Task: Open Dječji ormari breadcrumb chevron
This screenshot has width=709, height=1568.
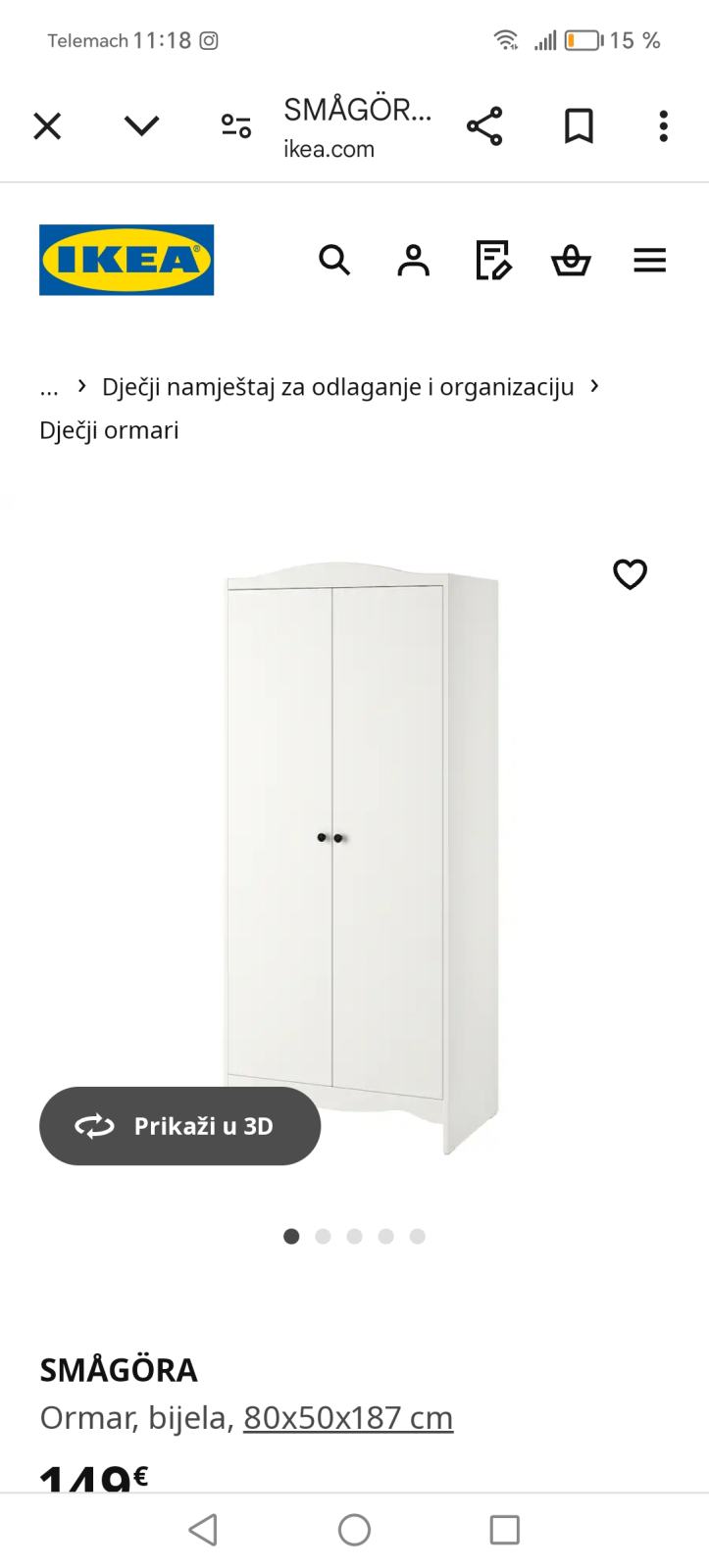Action: pos(594,386)
